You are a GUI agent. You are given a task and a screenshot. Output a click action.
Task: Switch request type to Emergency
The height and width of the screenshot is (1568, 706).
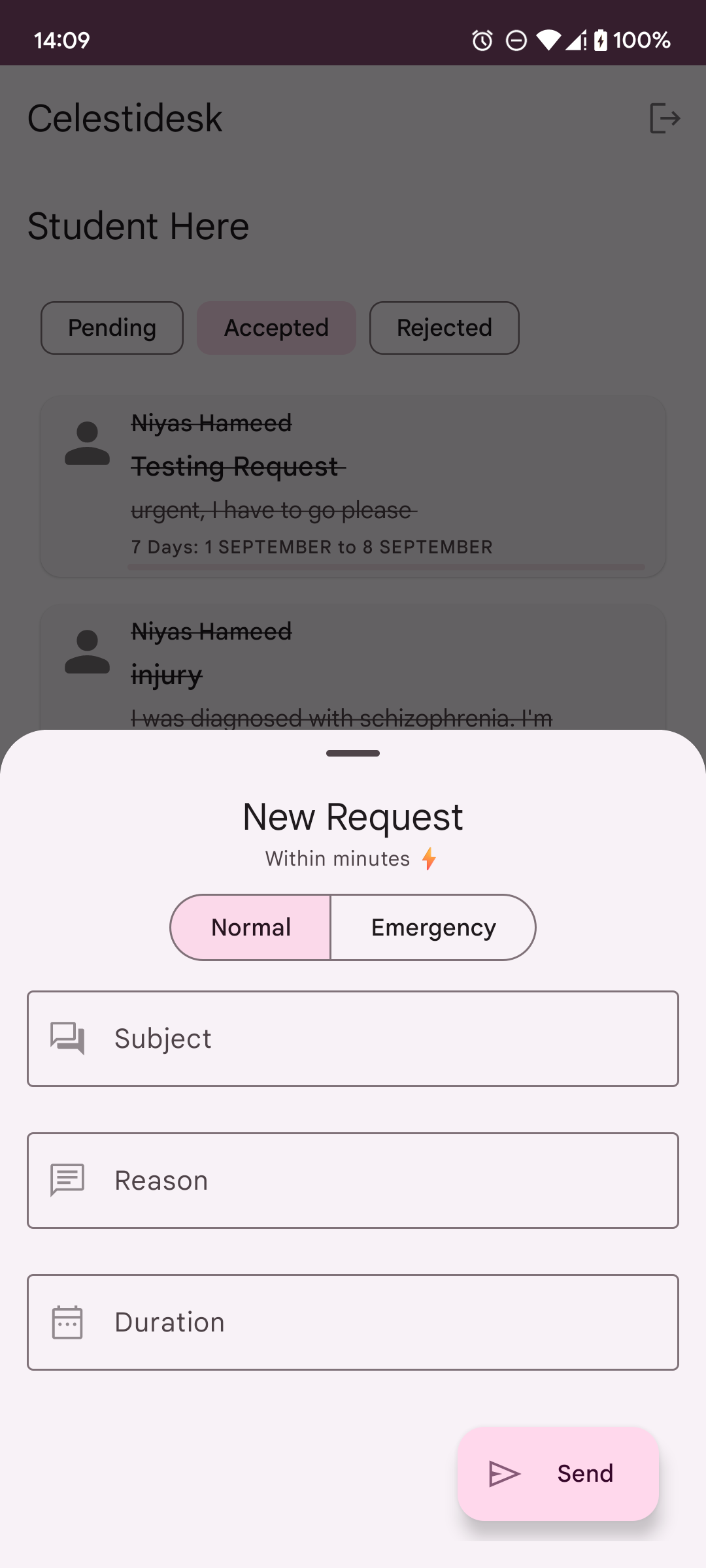click(433, 928)
